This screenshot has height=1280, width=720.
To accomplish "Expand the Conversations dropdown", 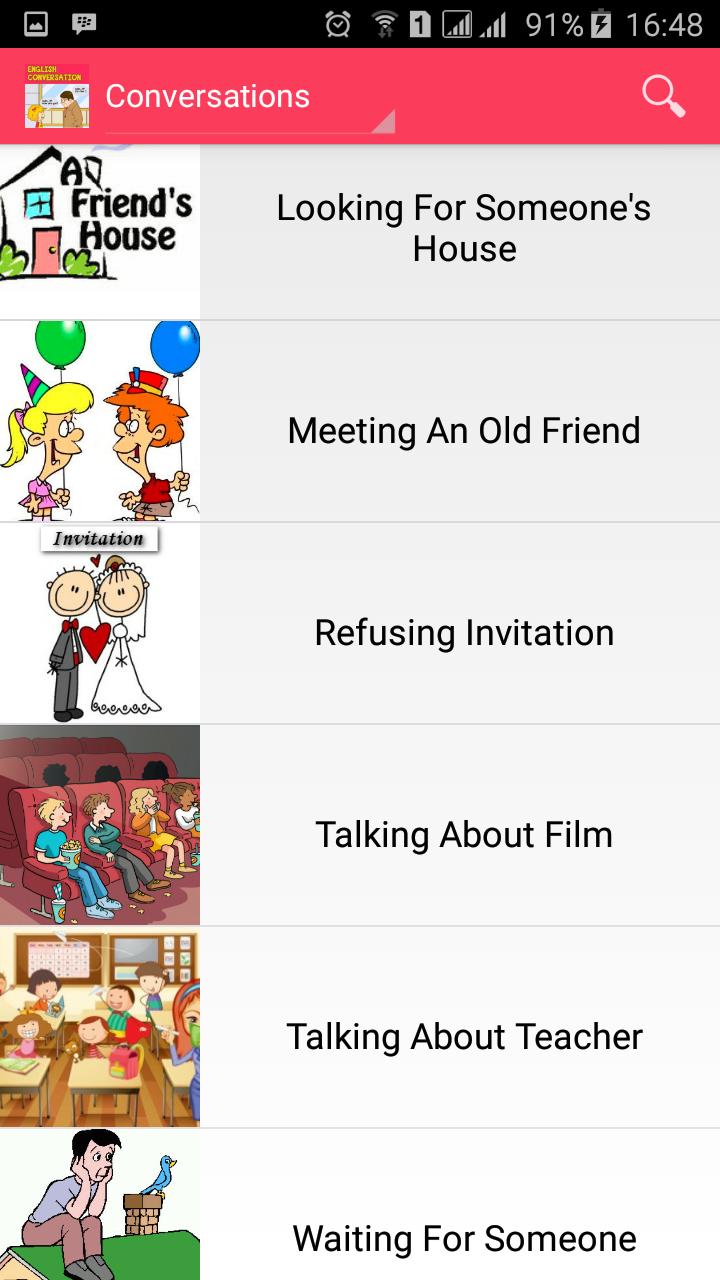I will [250, 98].
